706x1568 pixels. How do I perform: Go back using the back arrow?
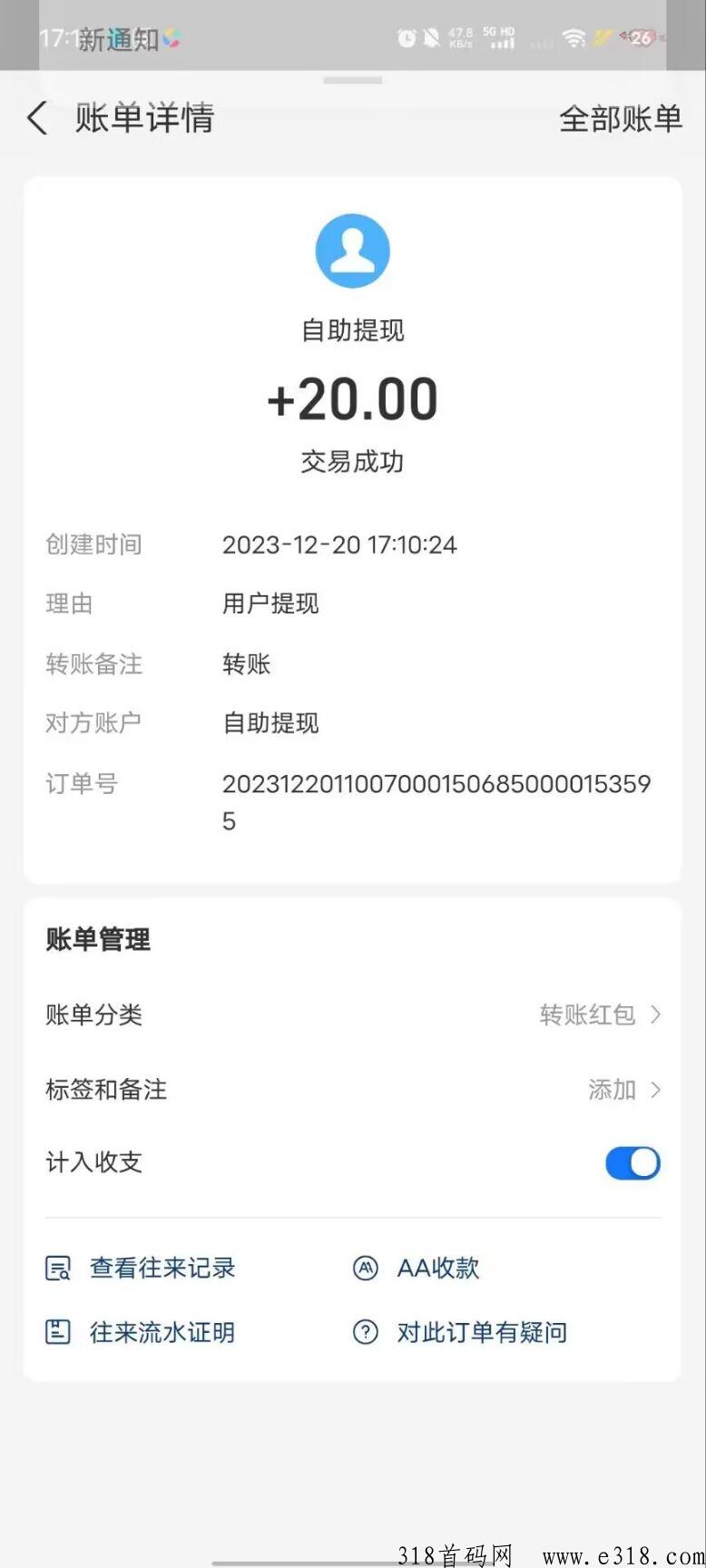[37, 119]
